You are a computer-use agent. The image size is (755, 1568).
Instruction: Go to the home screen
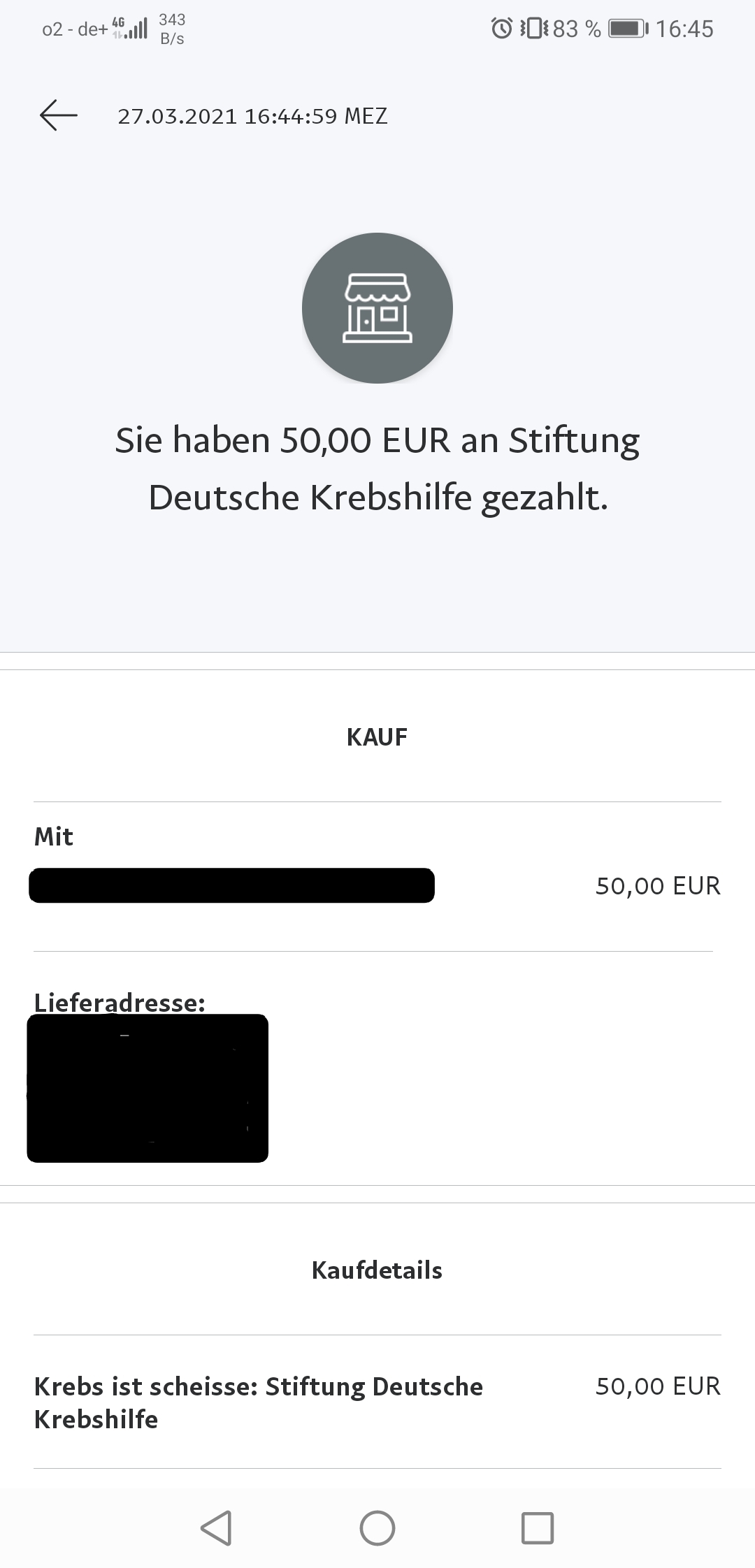(x=377, y=1527)
